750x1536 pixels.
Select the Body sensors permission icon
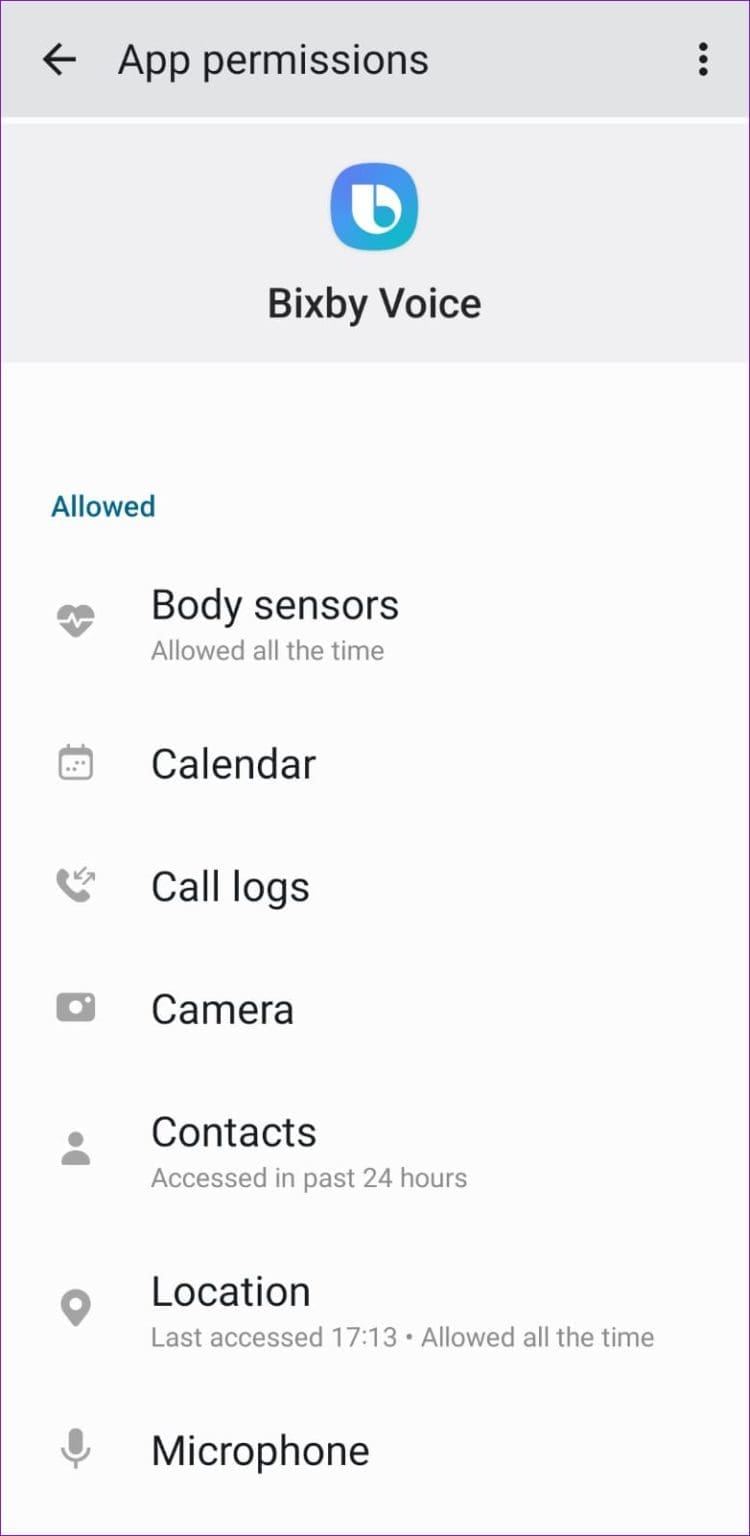point(76,620)
